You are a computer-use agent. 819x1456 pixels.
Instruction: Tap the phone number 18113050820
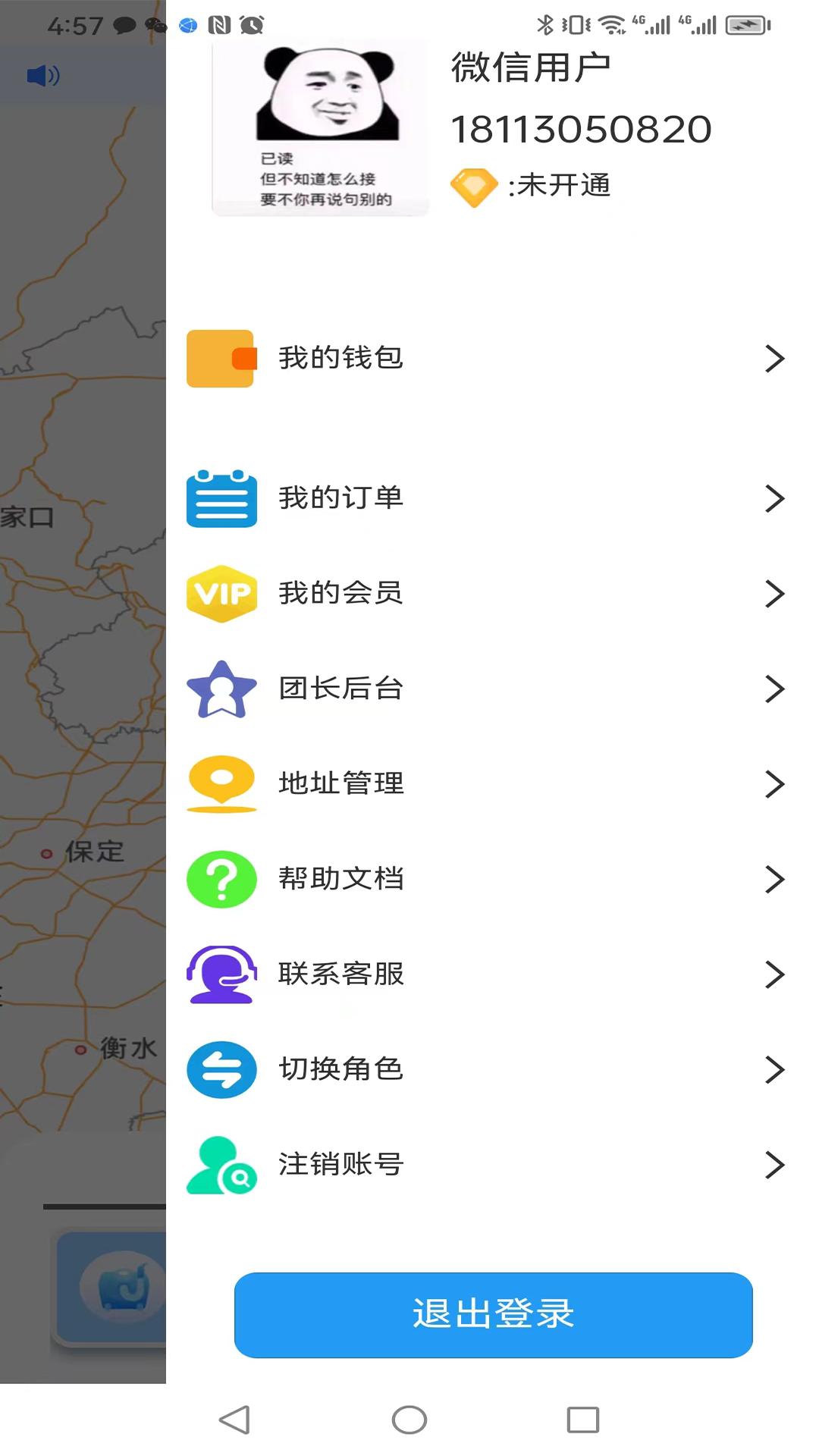(x=581, y=127)
